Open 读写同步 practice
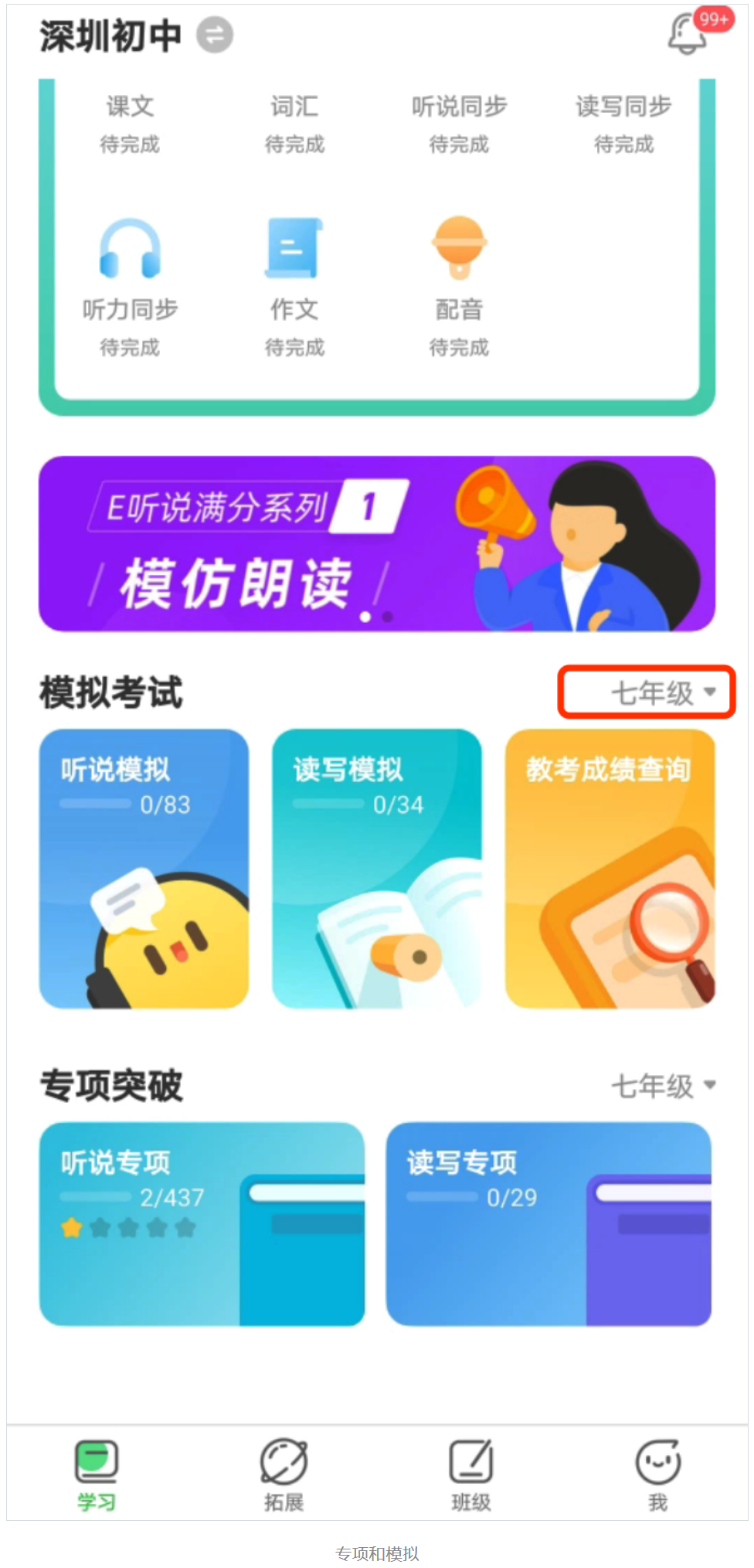This screenshot has height=1568, width=754. (623, 122)
